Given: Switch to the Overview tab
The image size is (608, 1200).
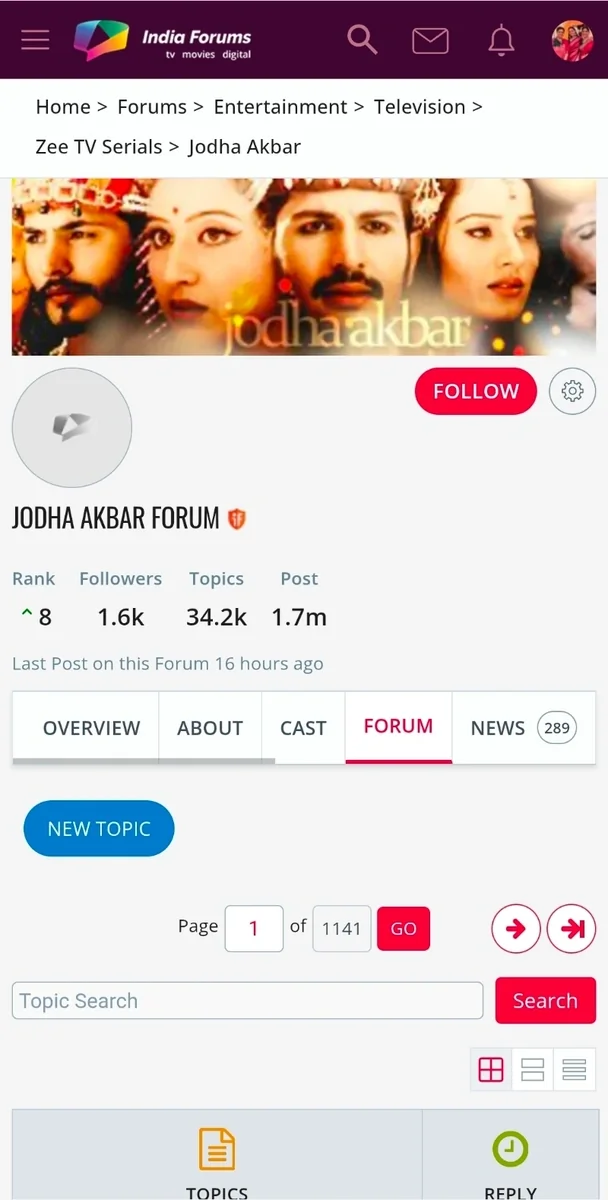Looking at the screenshot, I should tap(91, 728).
